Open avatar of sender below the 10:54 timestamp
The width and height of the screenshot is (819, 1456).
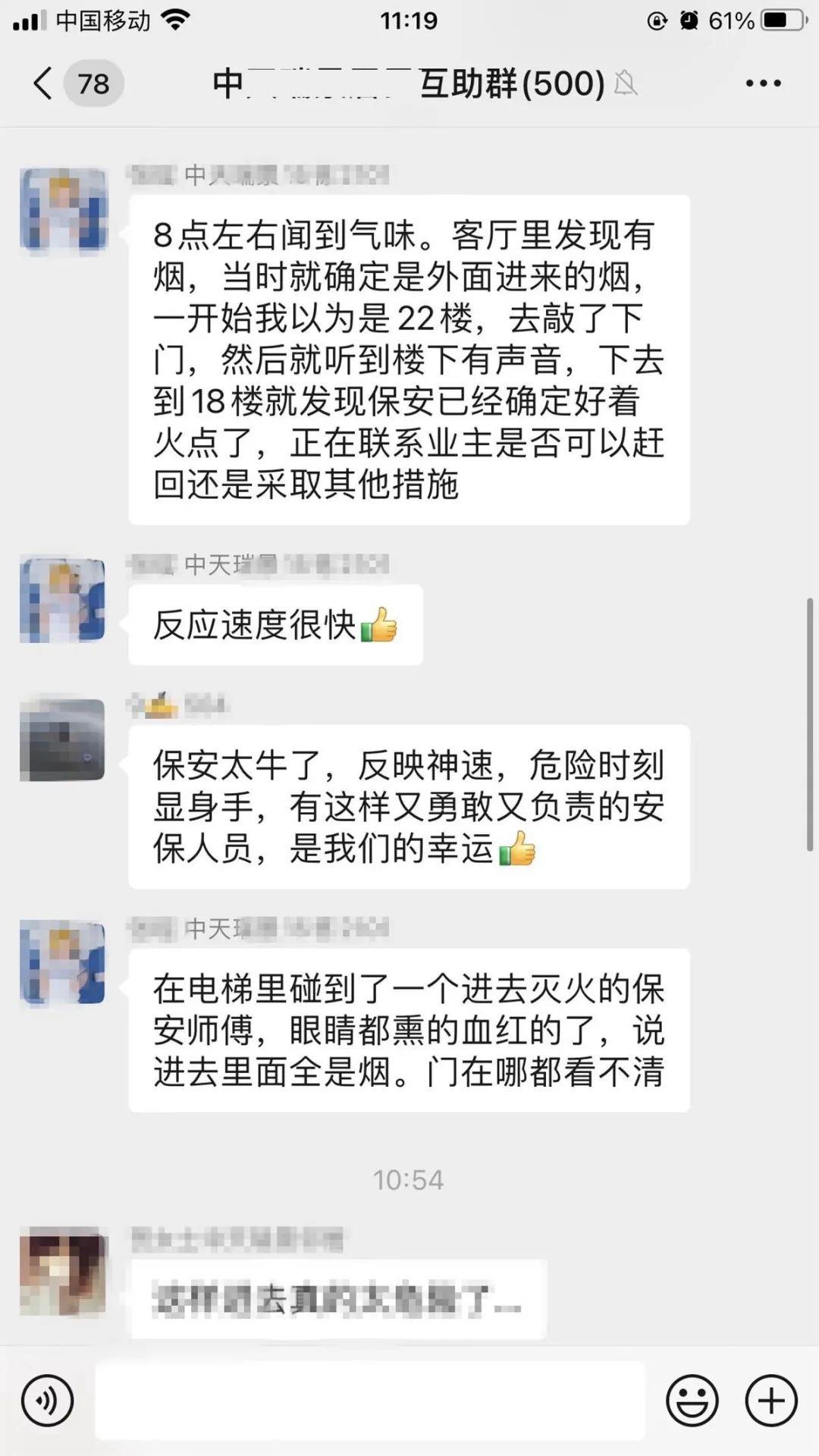tap(63, 1272)
